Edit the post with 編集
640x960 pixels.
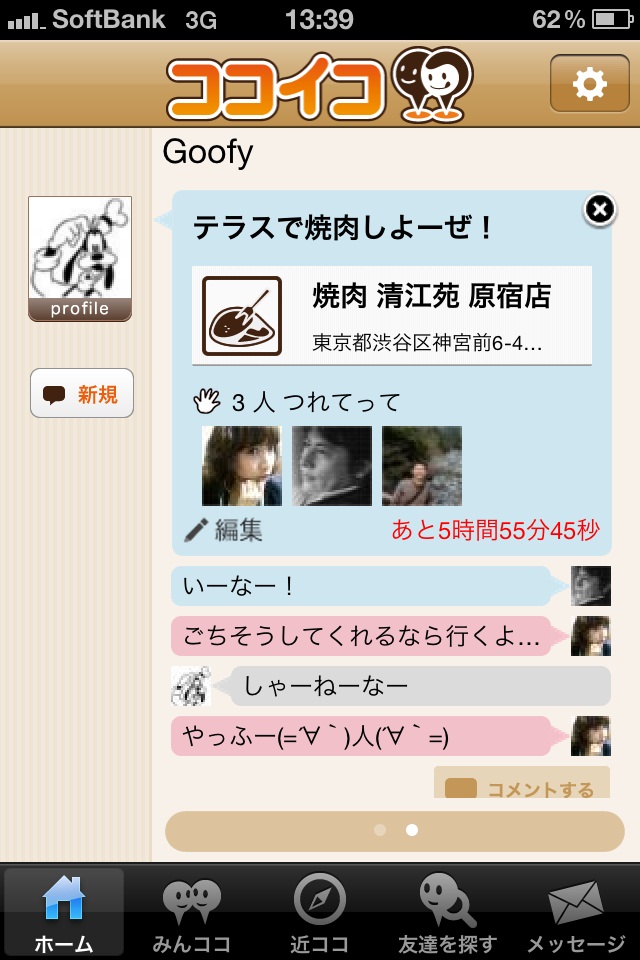(x=225, y=530)
